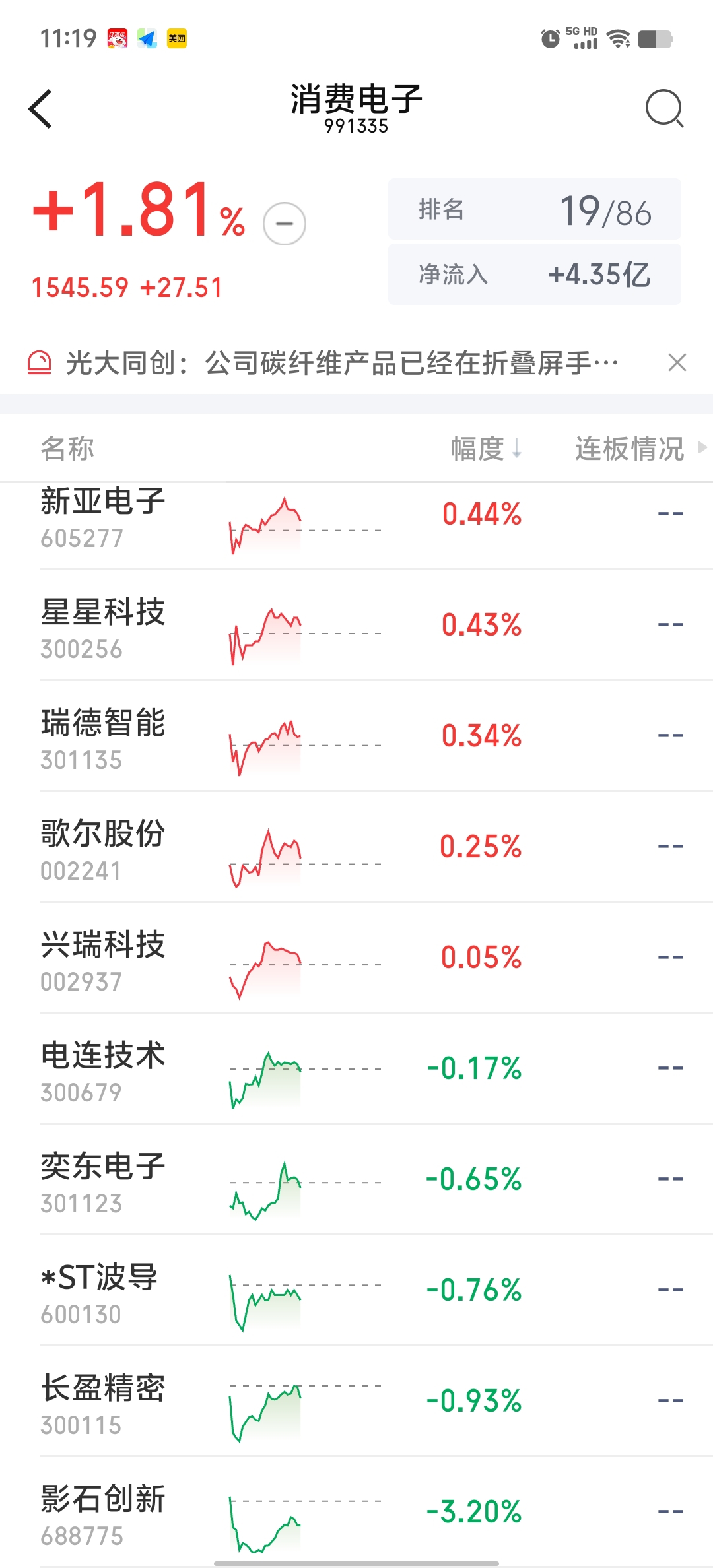Select the *ST波导 600130 row
Image resolution: width=713 pixels, height=1568 pixels.
[x=356, y=1291]
